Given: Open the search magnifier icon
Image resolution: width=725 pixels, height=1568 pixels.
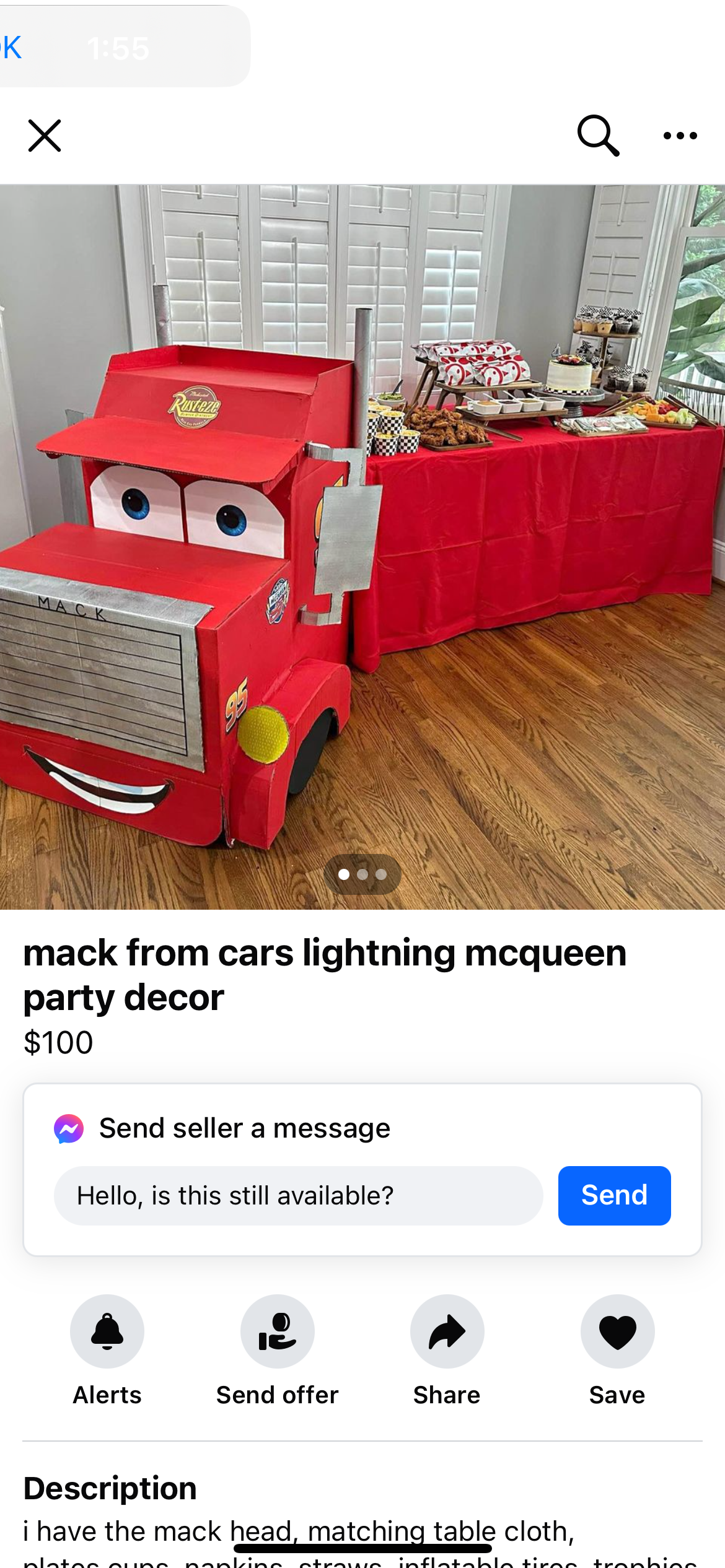Looking at the screenshot, I should (x=598, y=136).
